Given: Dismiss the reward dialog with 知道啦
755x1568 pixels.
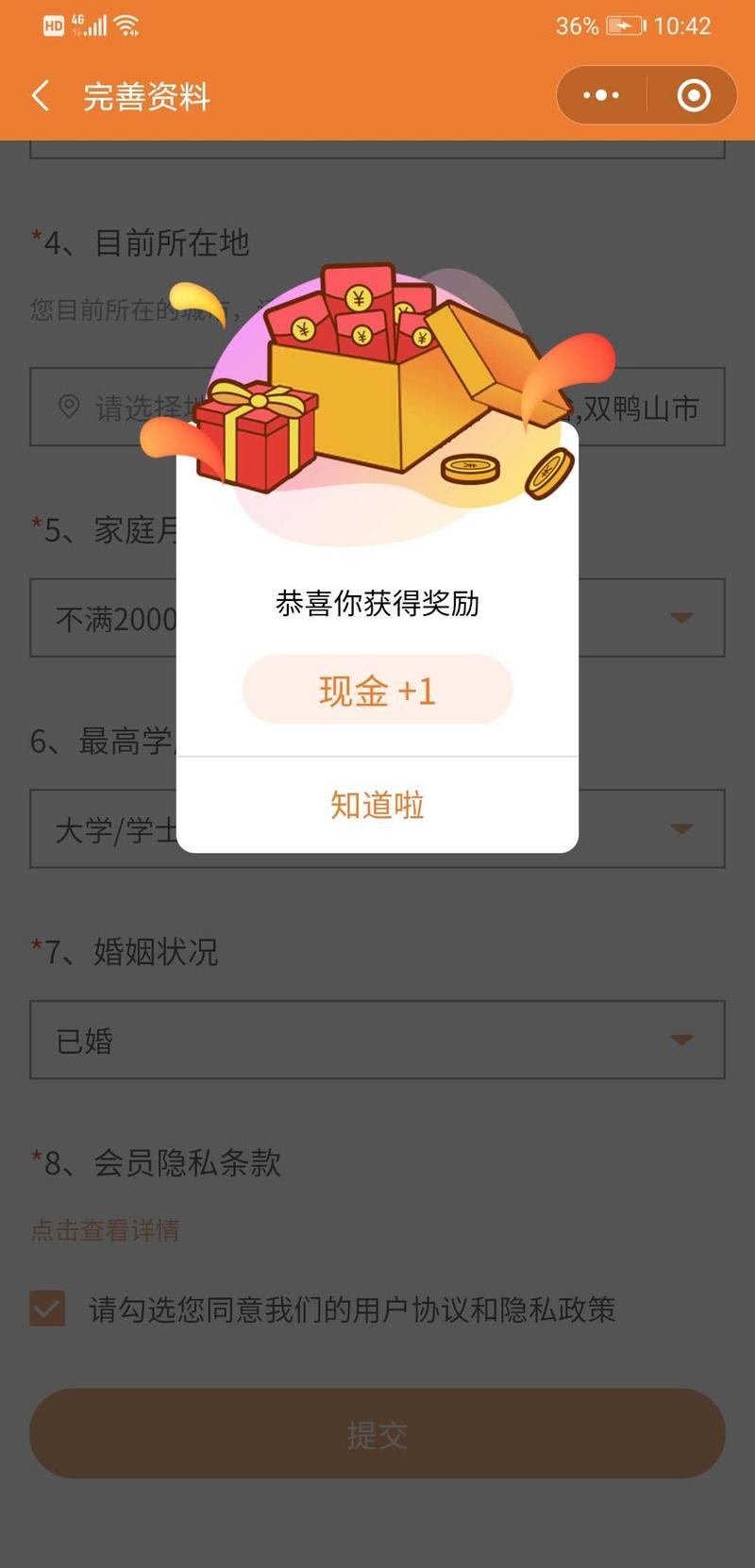Looking at the screenshot, I should pyautogui.click(x=377, y=806).
